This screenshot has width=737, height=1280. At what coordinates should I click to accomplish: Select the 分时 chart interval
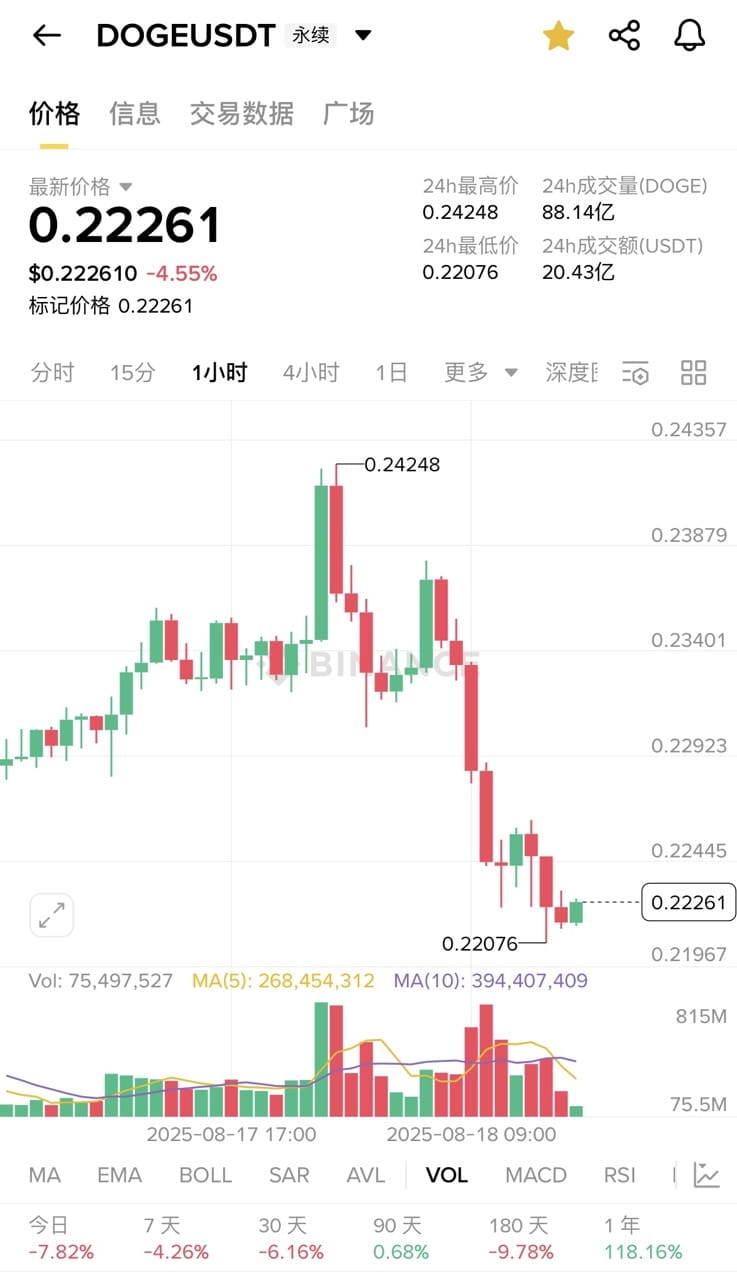coord(52,373)
